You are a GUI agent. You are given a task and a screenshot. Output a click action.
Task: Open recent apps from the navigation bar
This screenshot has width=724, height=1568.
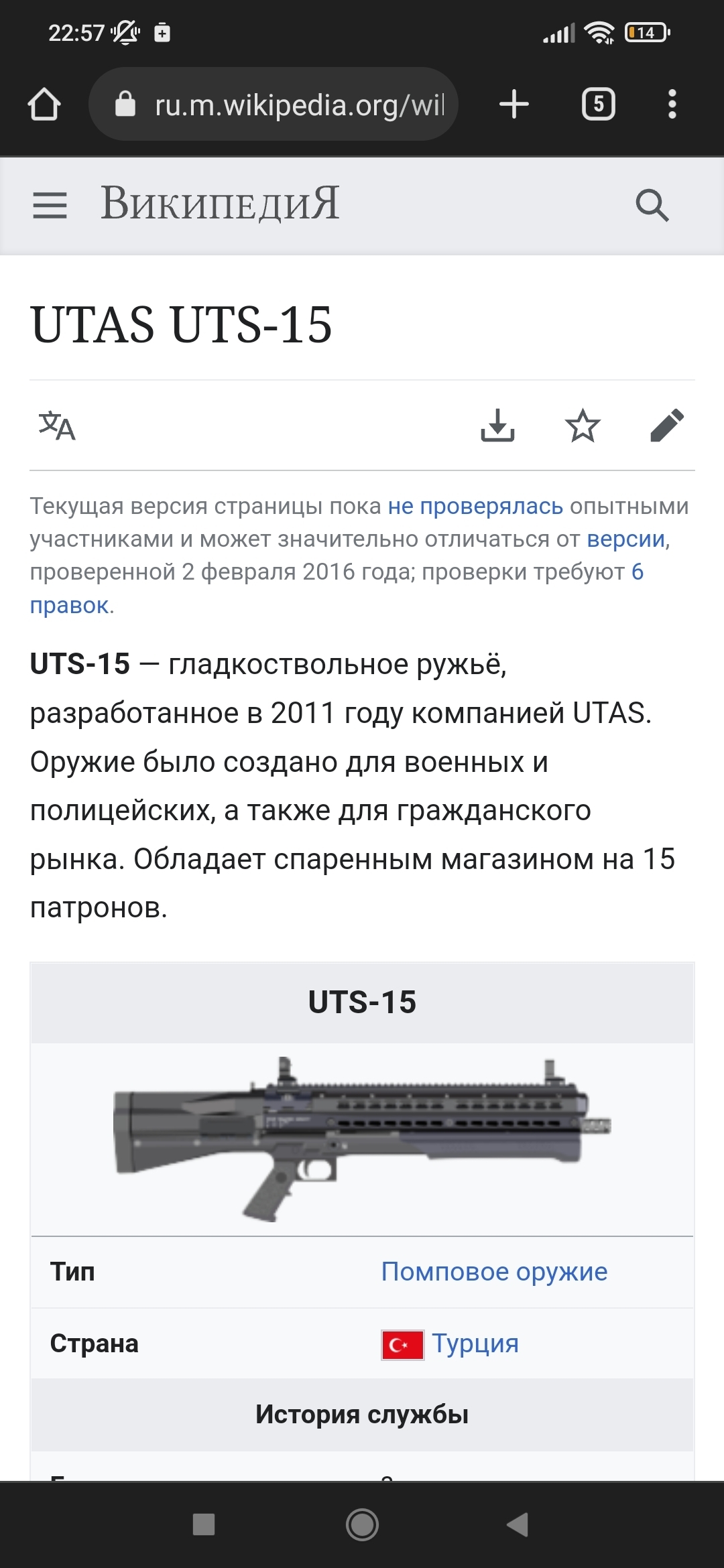[204, 1524]
